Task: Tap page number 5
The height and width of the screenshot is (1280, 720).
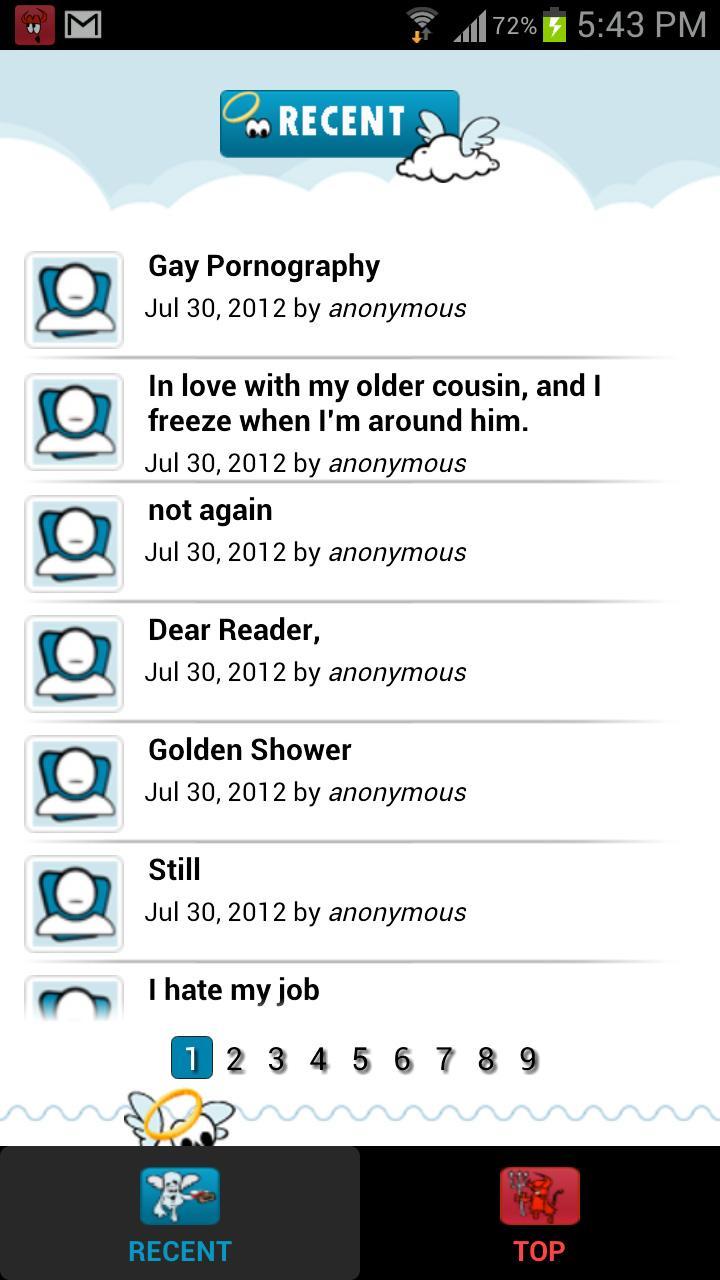Action: coord(361,1059)
